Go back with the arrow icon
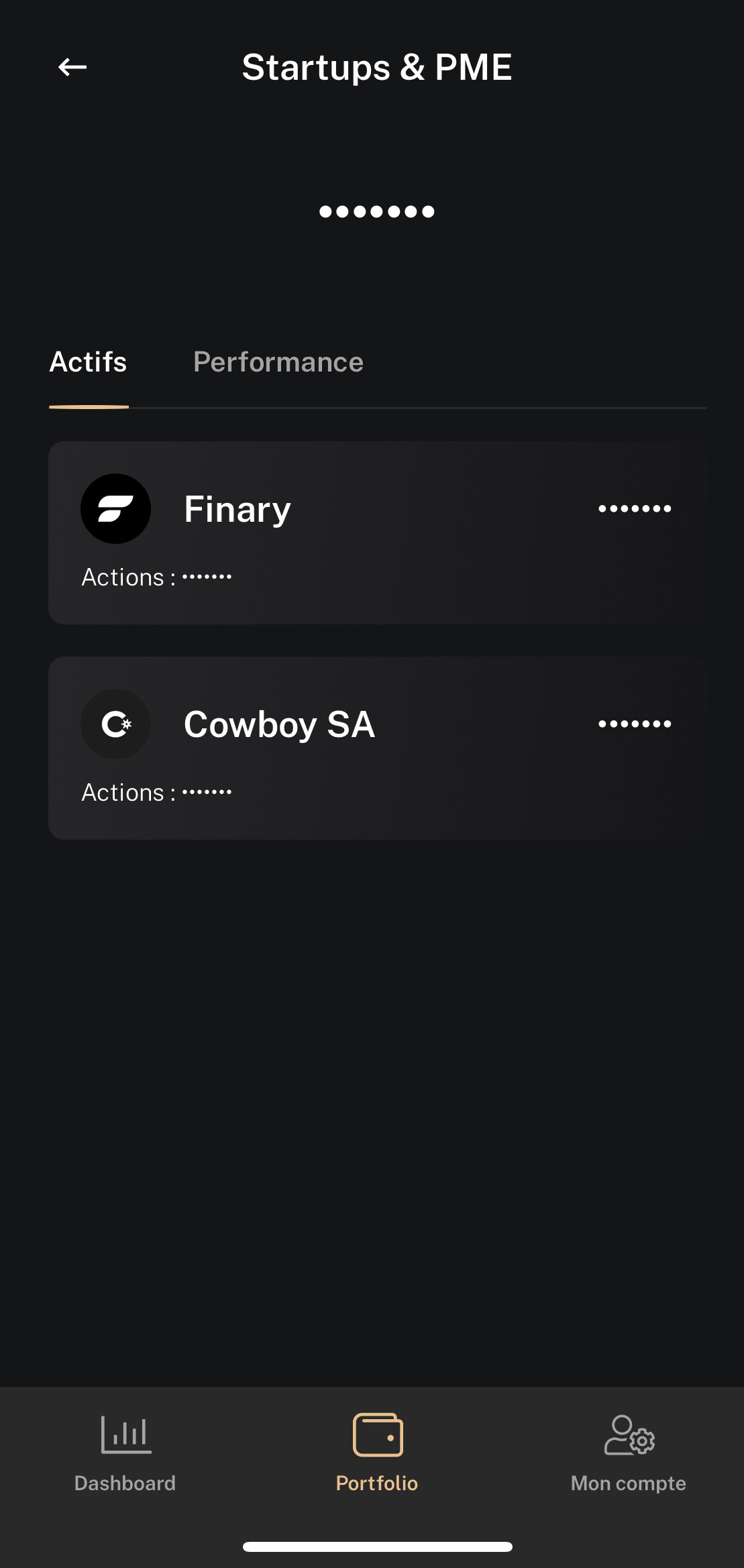 click(x=72, y=67)
